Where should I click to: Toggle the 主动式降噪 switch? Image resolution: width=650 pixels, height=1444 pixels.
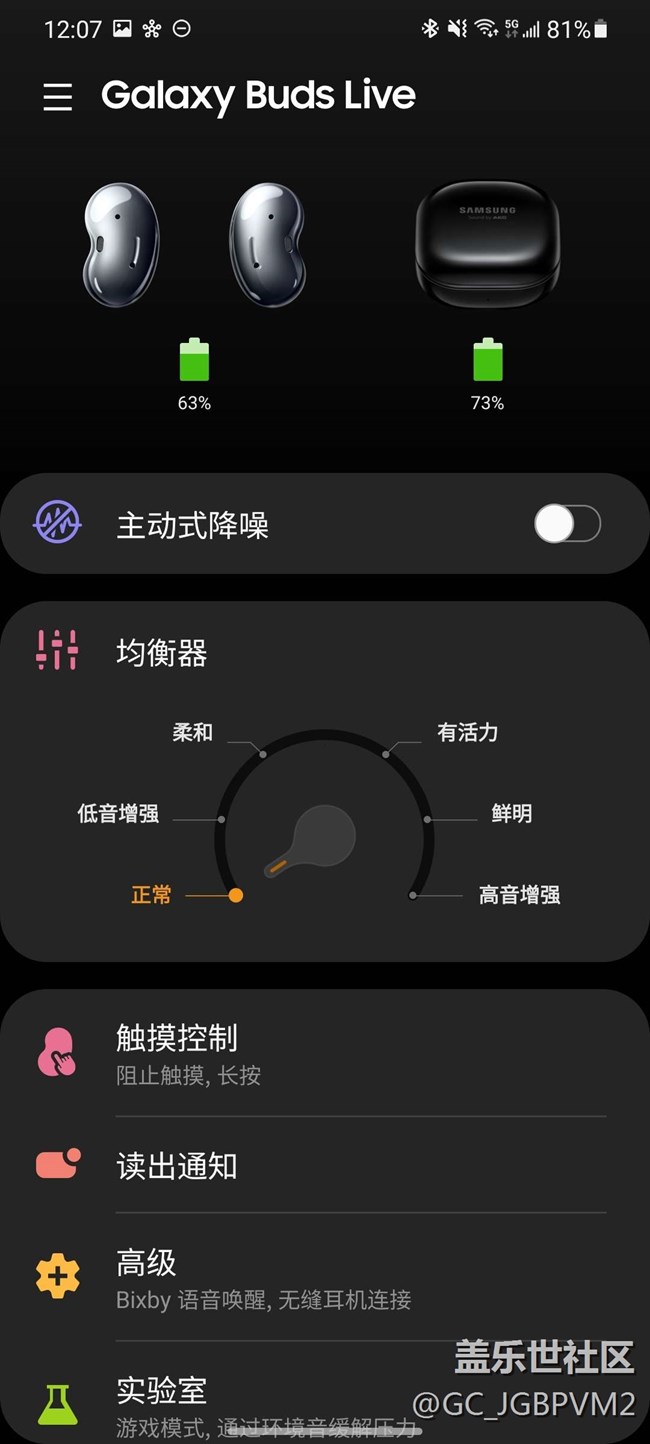(567, 524)
